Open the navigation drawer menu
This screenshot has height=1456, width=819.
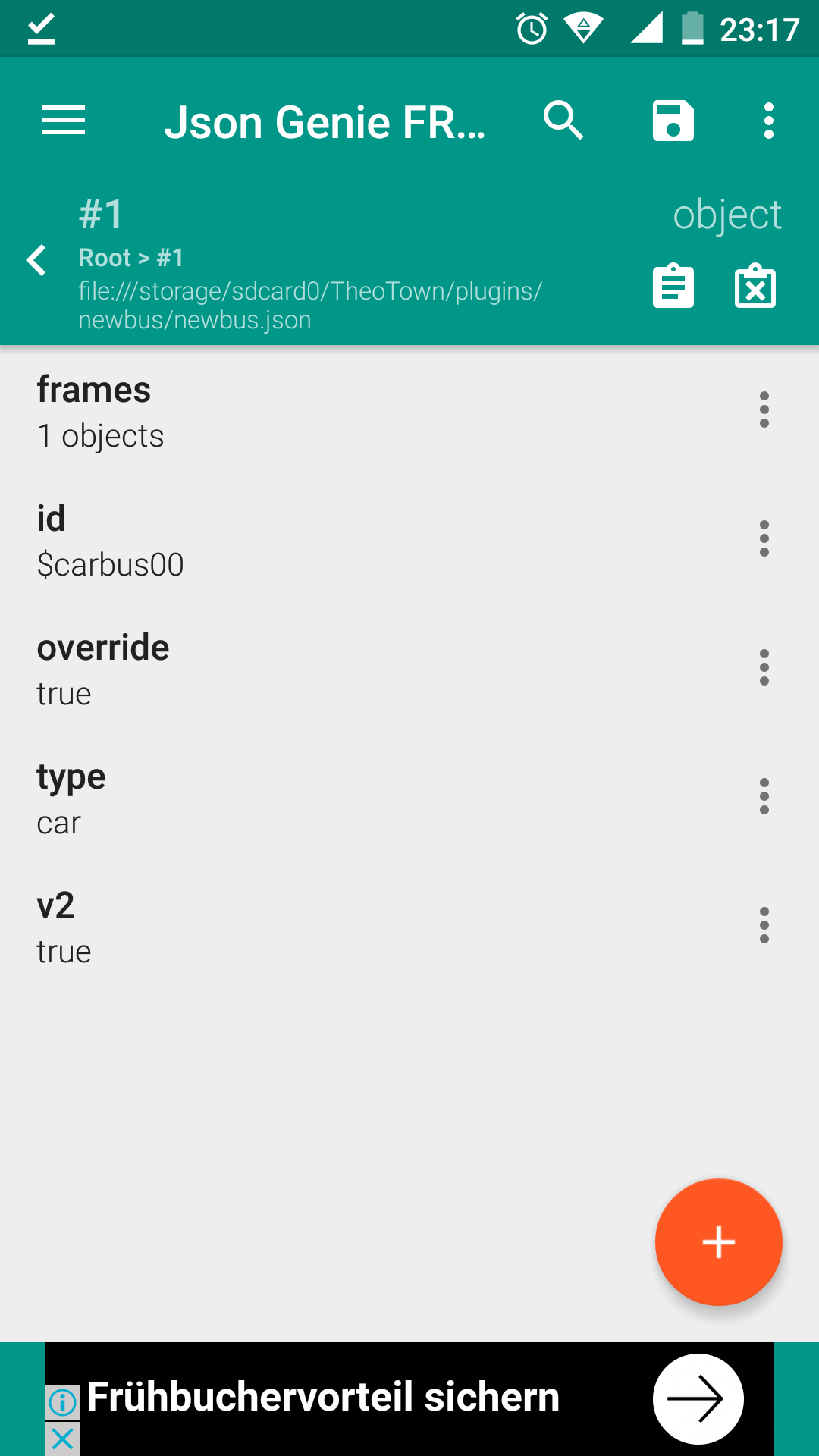pos(64,121)
